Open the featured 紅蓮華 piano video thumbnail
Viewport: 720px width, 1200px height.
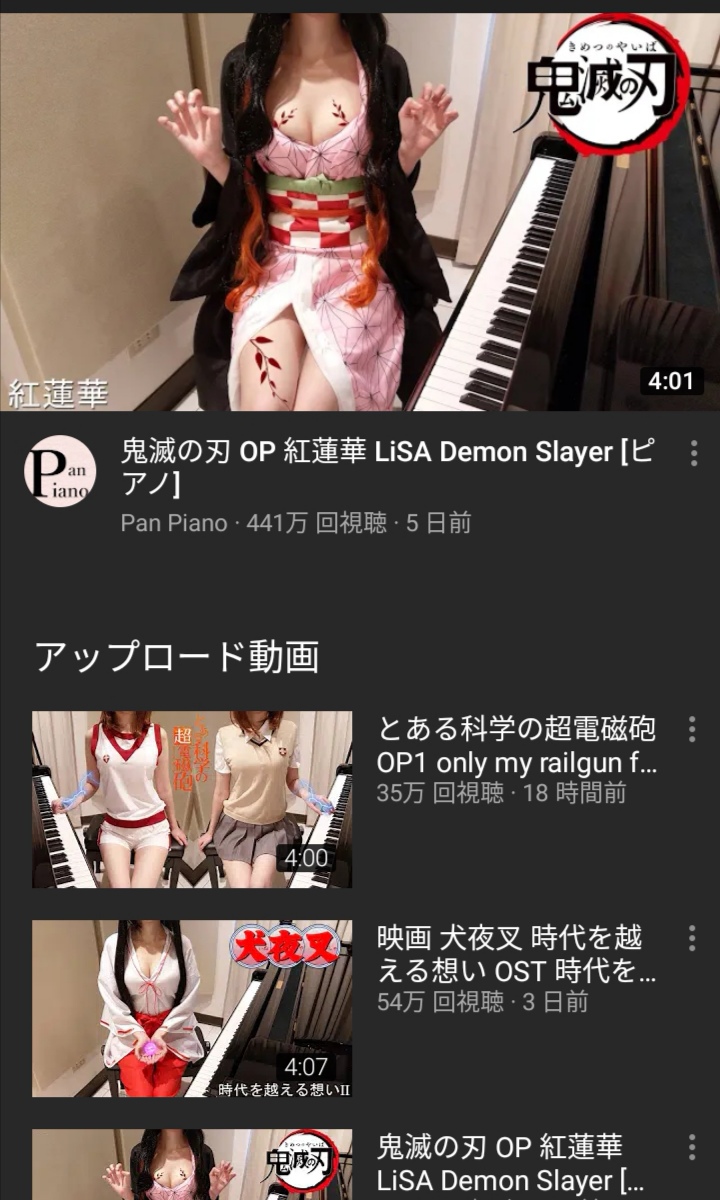coord(360,211)
